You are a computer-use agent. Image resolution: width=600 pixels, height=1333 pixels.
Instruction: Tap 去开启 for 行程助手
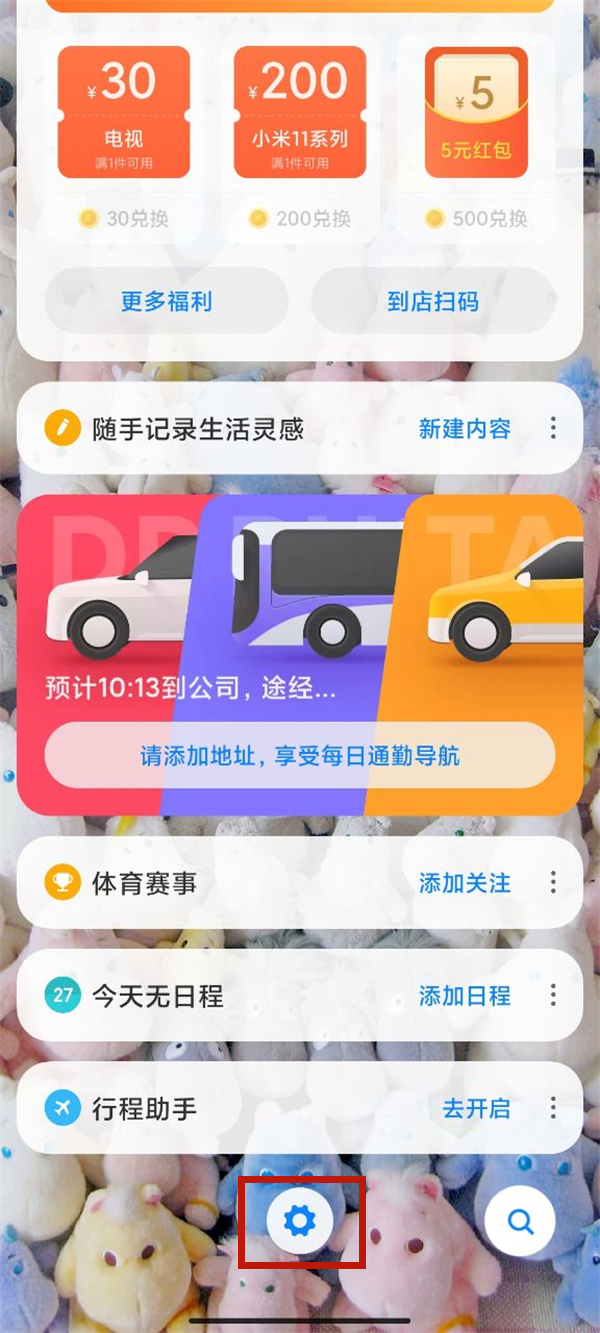tap(477, 1108)
